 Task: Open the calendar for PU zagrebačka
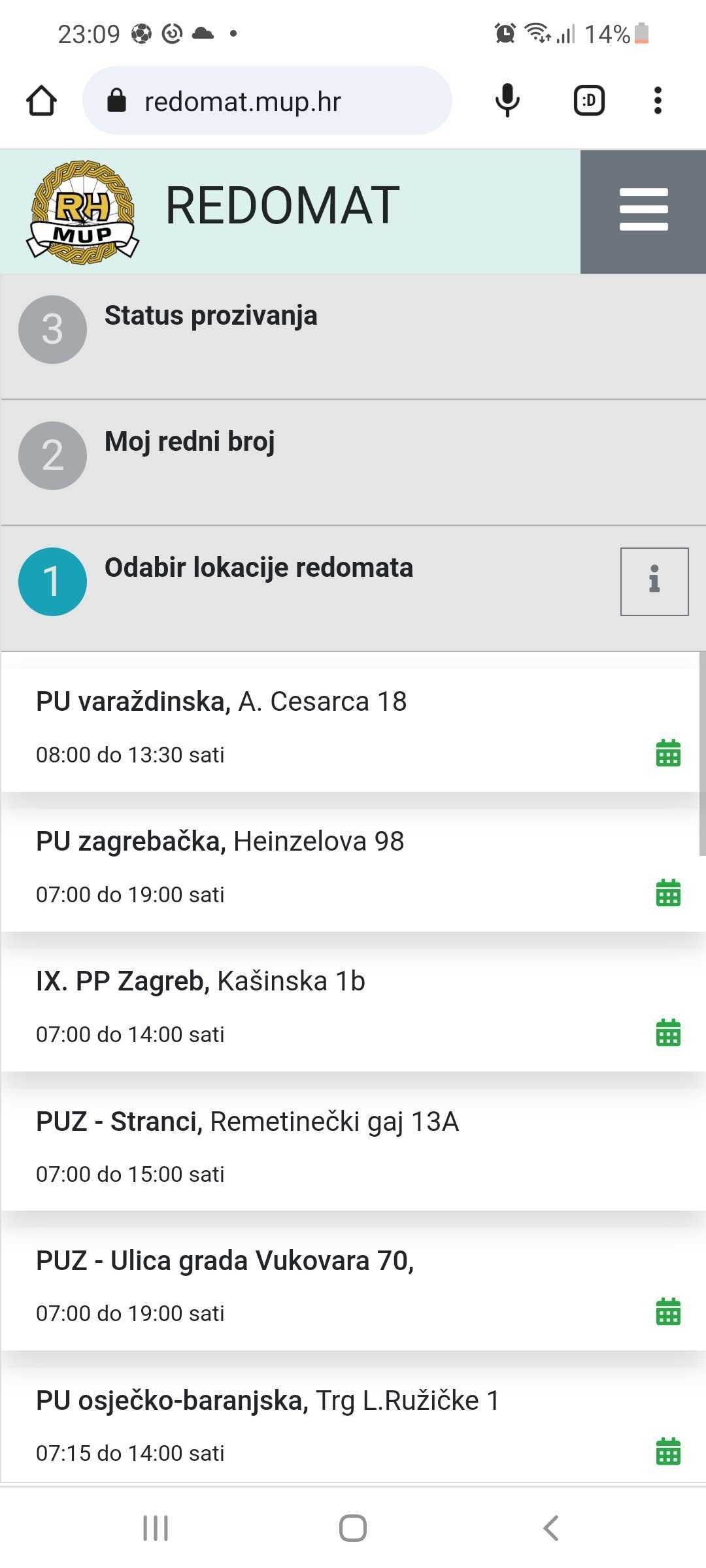pos(667,893)
